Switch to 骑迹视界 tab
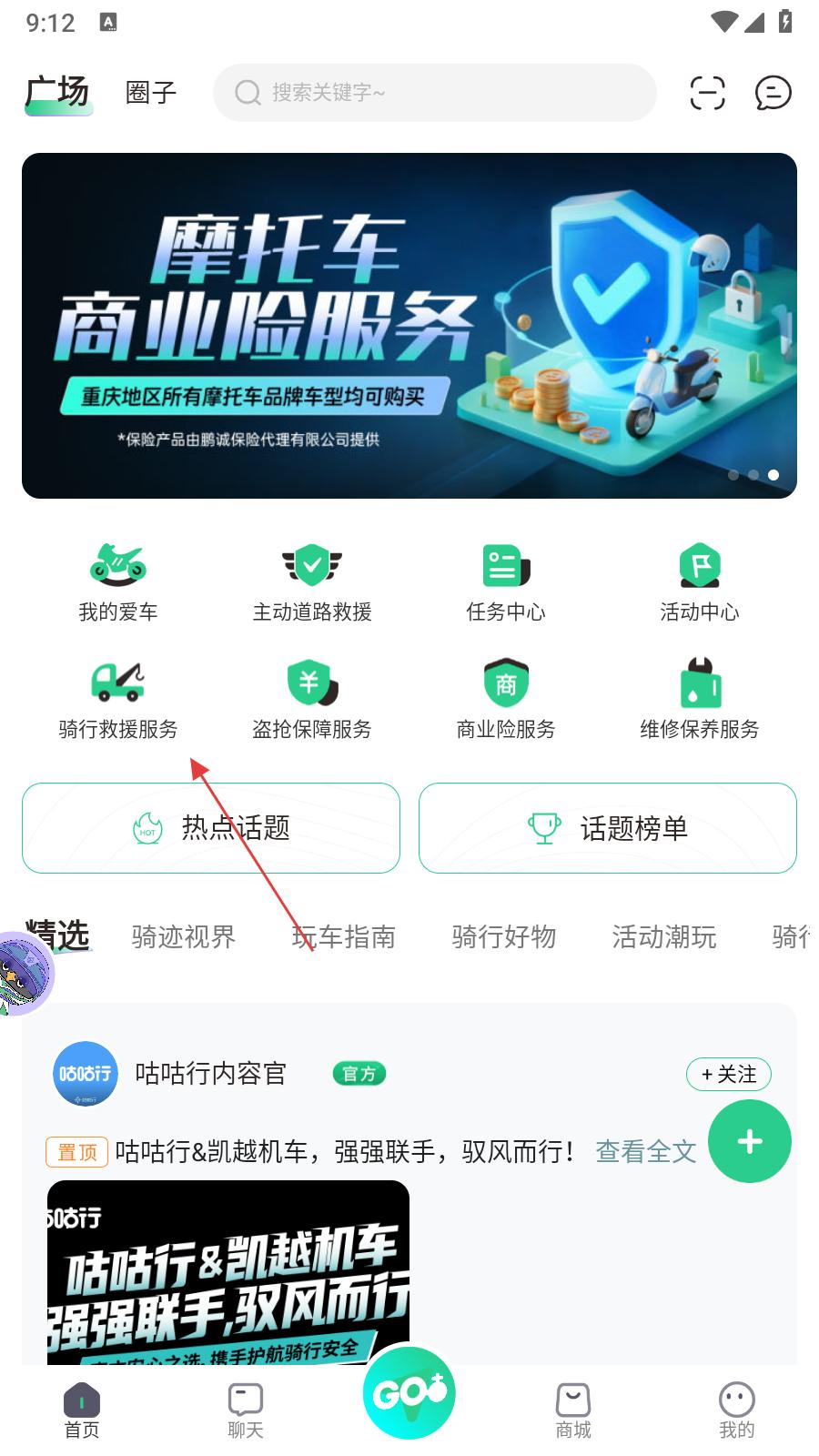Image resolution: width=819 pixels, height=1456 pixels. coord(183,936)
